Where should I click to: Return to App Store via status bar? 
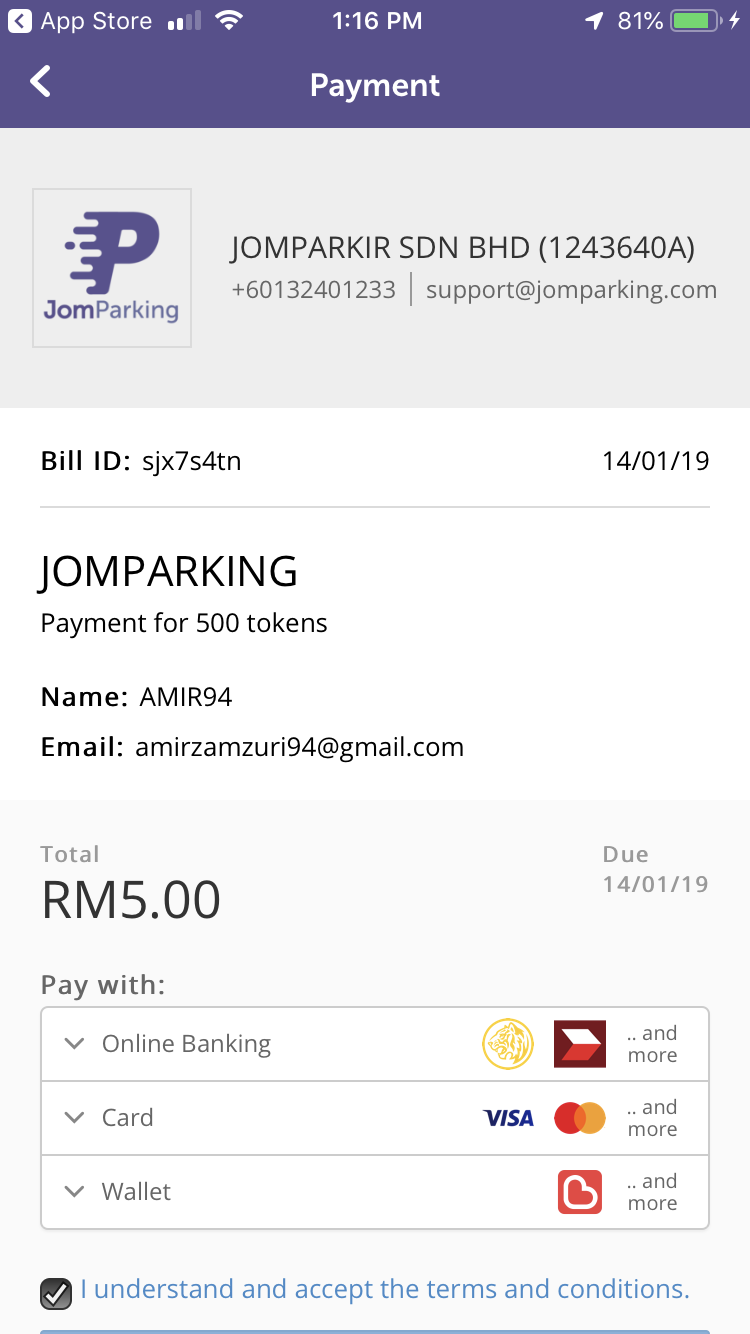pos(80,21)
